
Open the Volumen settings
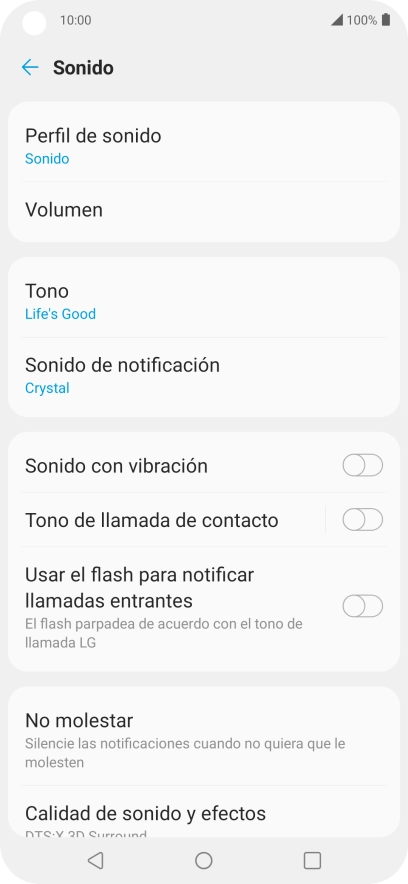click(x=204, y=210)
